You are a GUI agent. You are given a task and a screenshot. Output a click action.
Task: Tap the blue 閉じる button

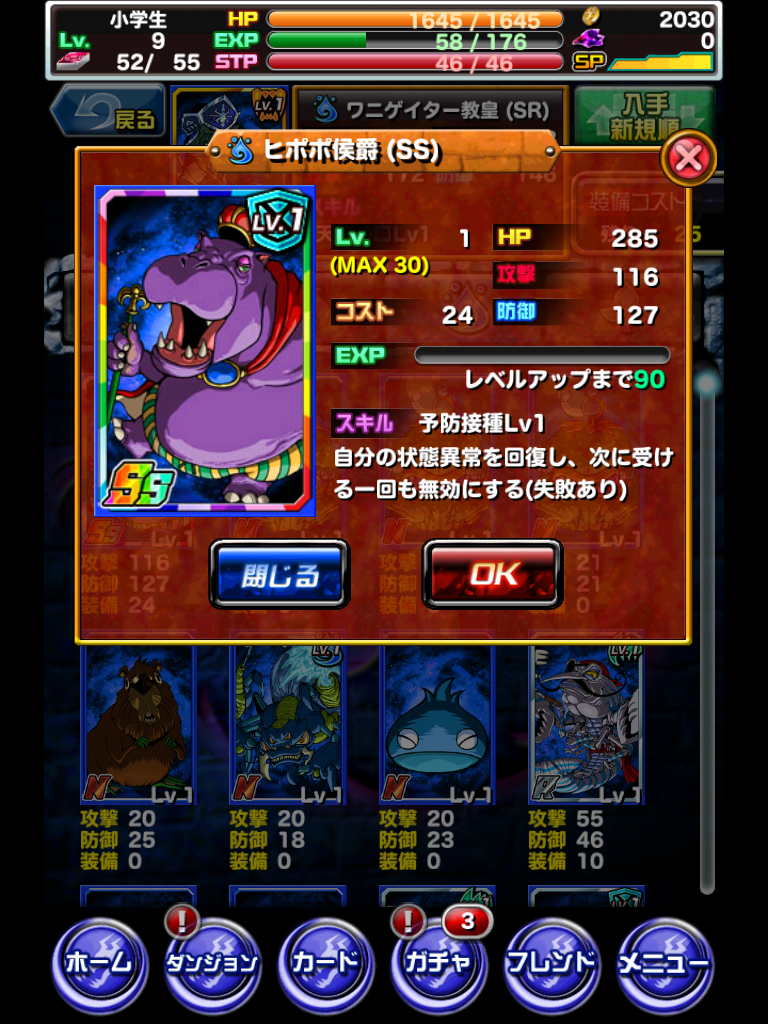point(279,574)
